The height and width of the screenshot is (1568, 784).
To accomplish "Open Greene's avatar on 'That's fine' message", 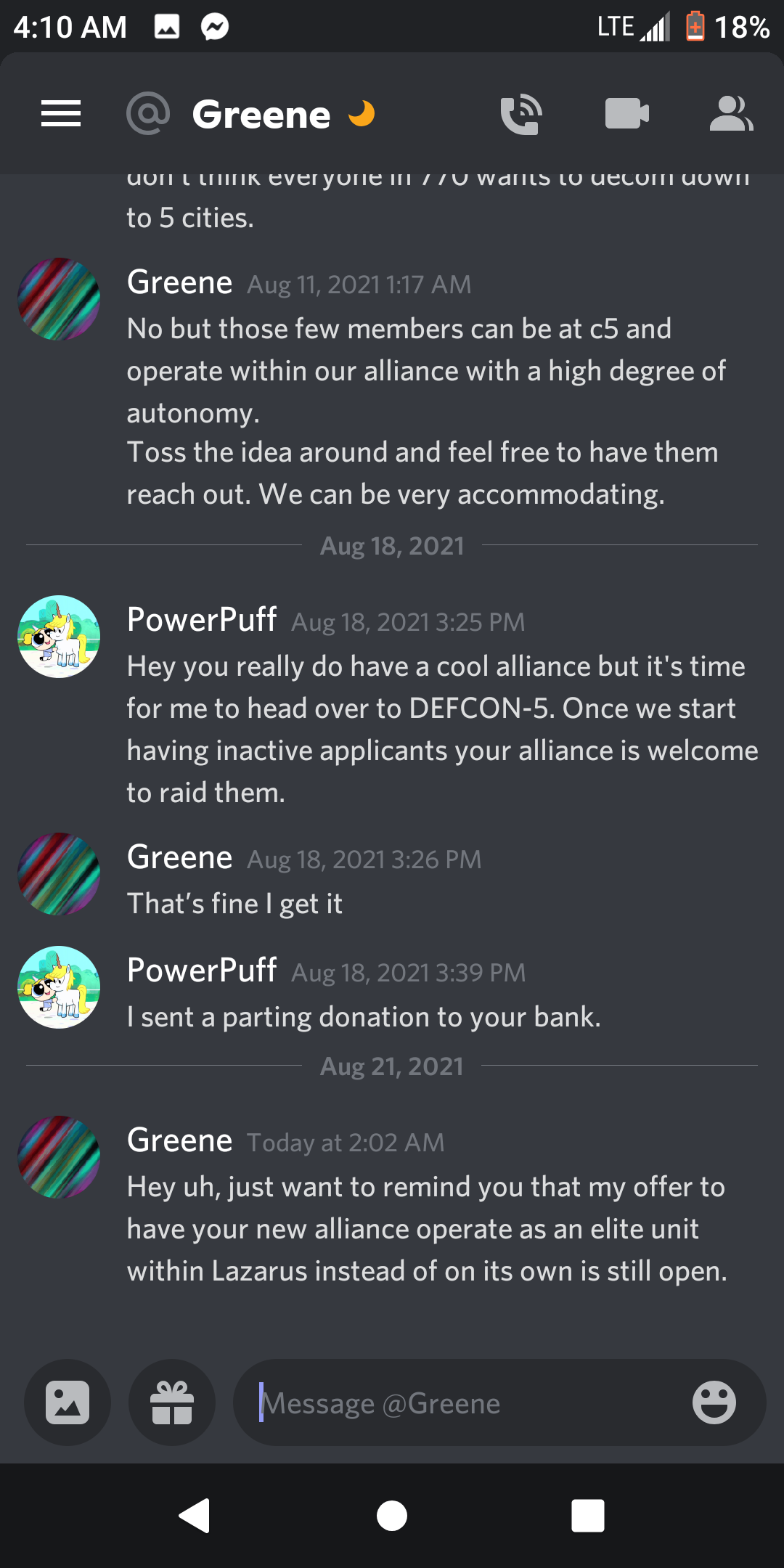I will [x=59, y=874].
